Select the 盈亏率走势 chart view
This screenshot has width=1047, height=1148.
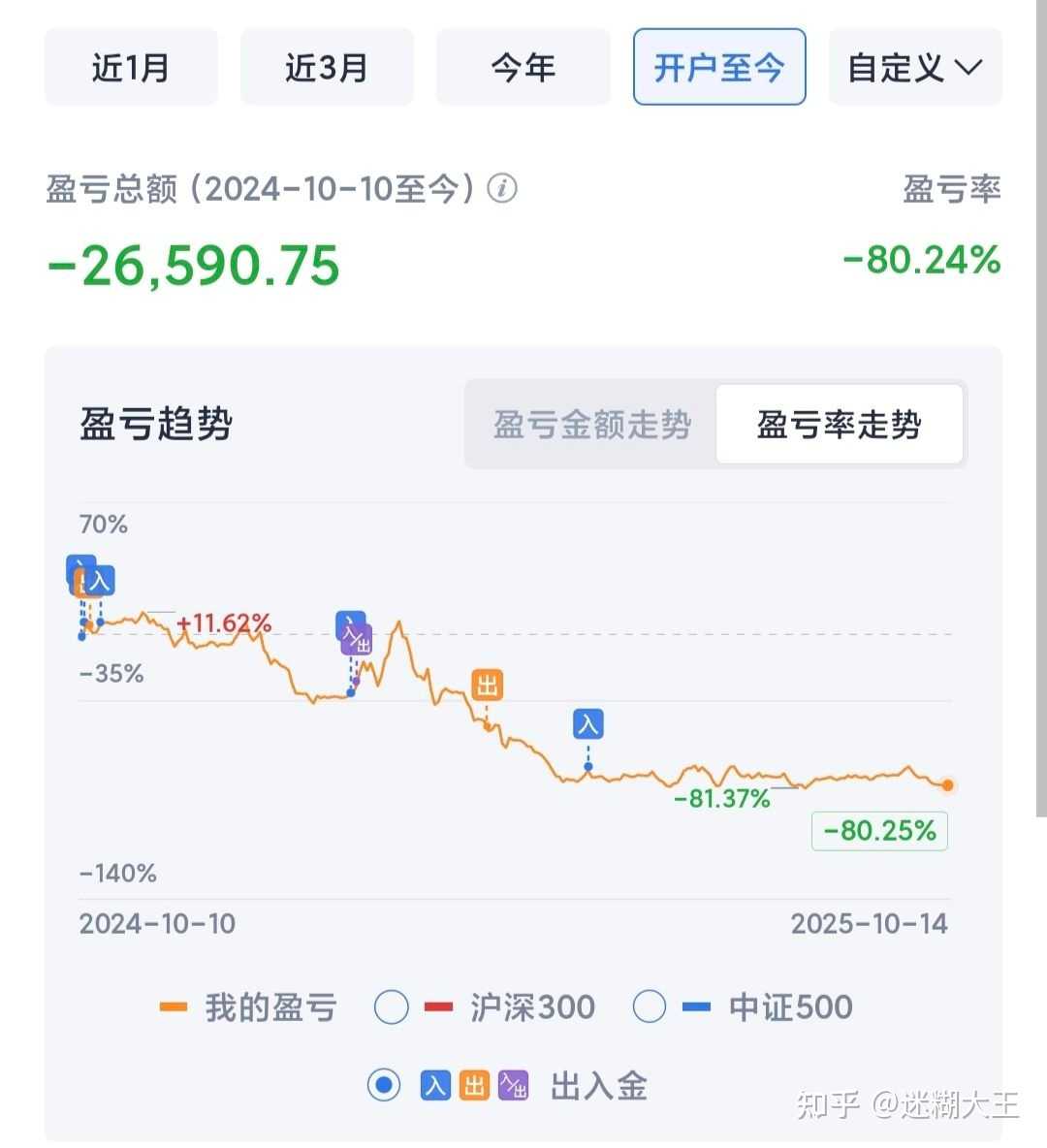(839, 425)
